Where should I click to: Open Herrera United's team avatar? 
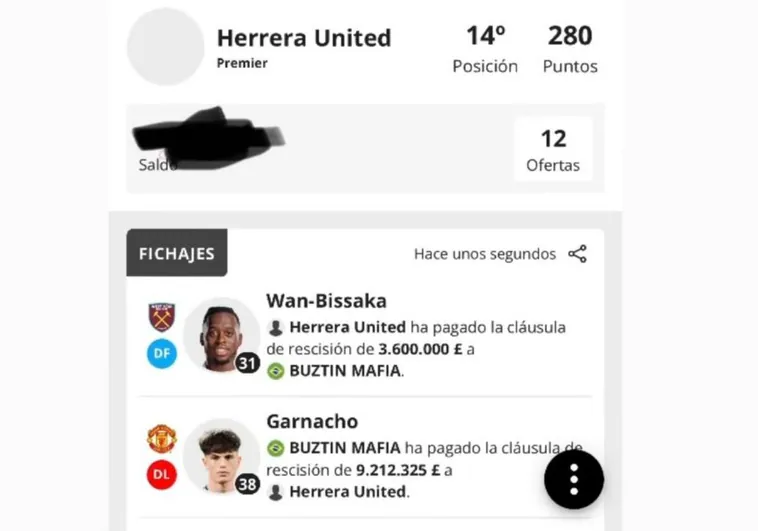166,47
